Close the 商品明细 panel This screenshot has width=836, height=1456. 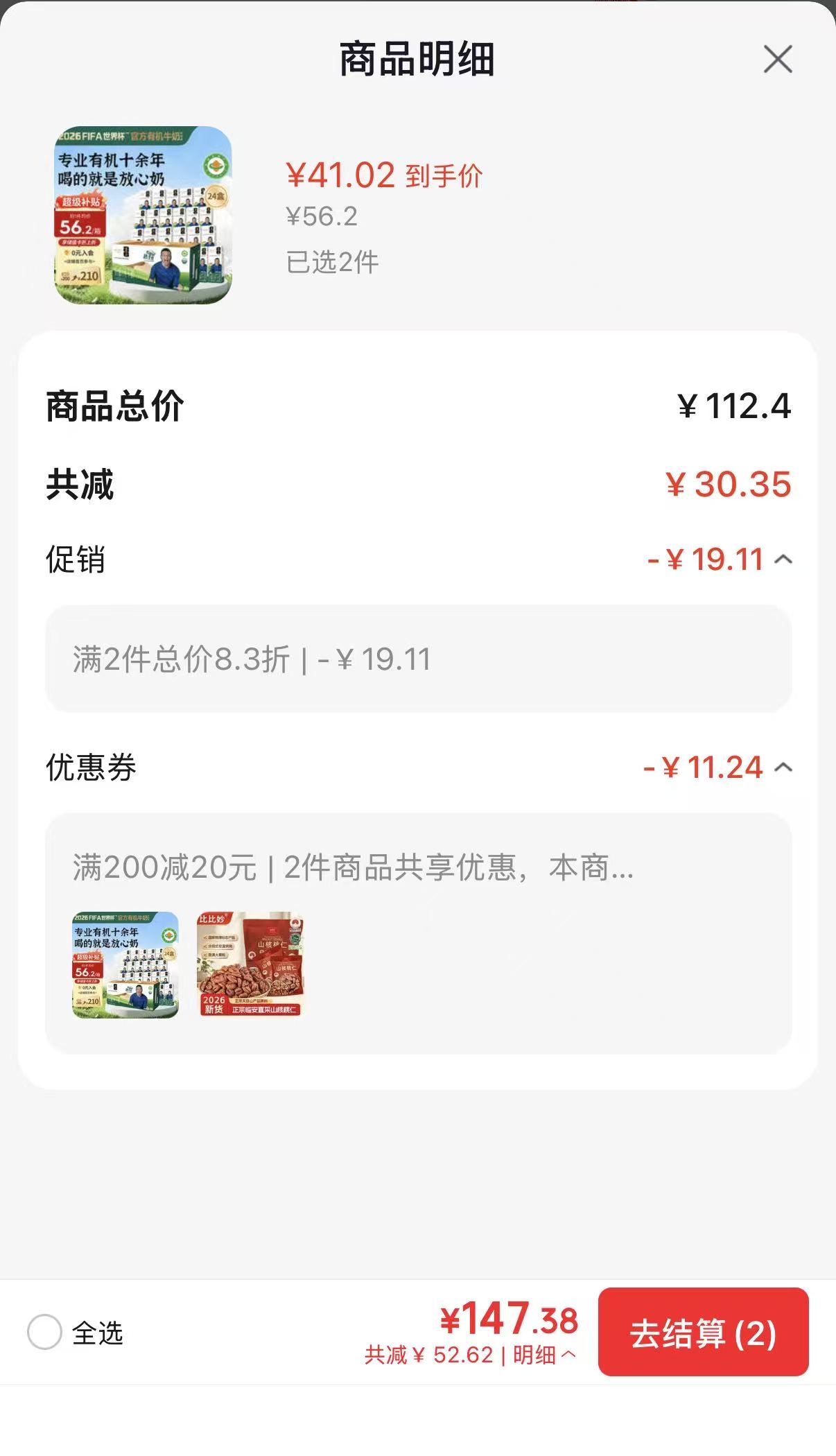click(778, 59)
